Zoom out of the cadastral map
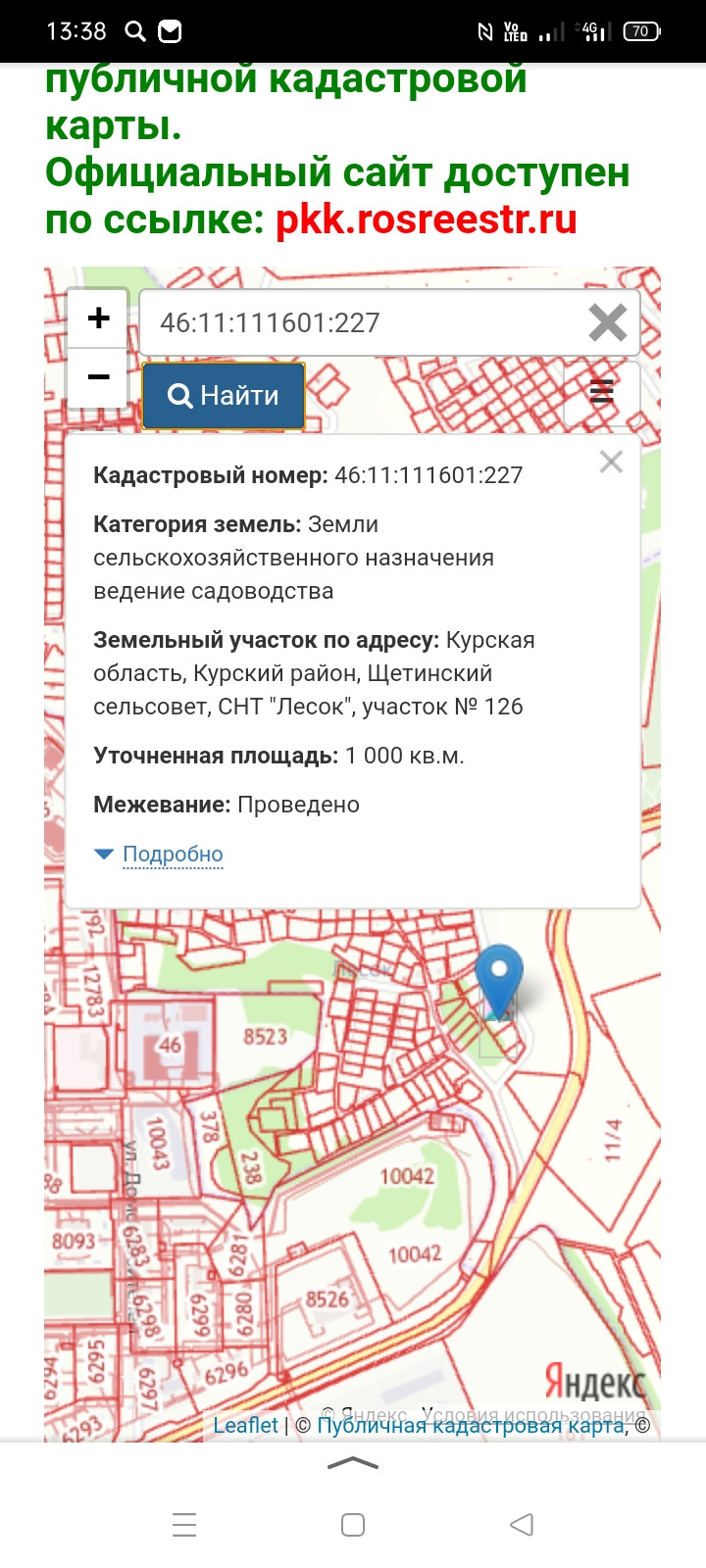The image size is (706, 1568). (98, 377)
